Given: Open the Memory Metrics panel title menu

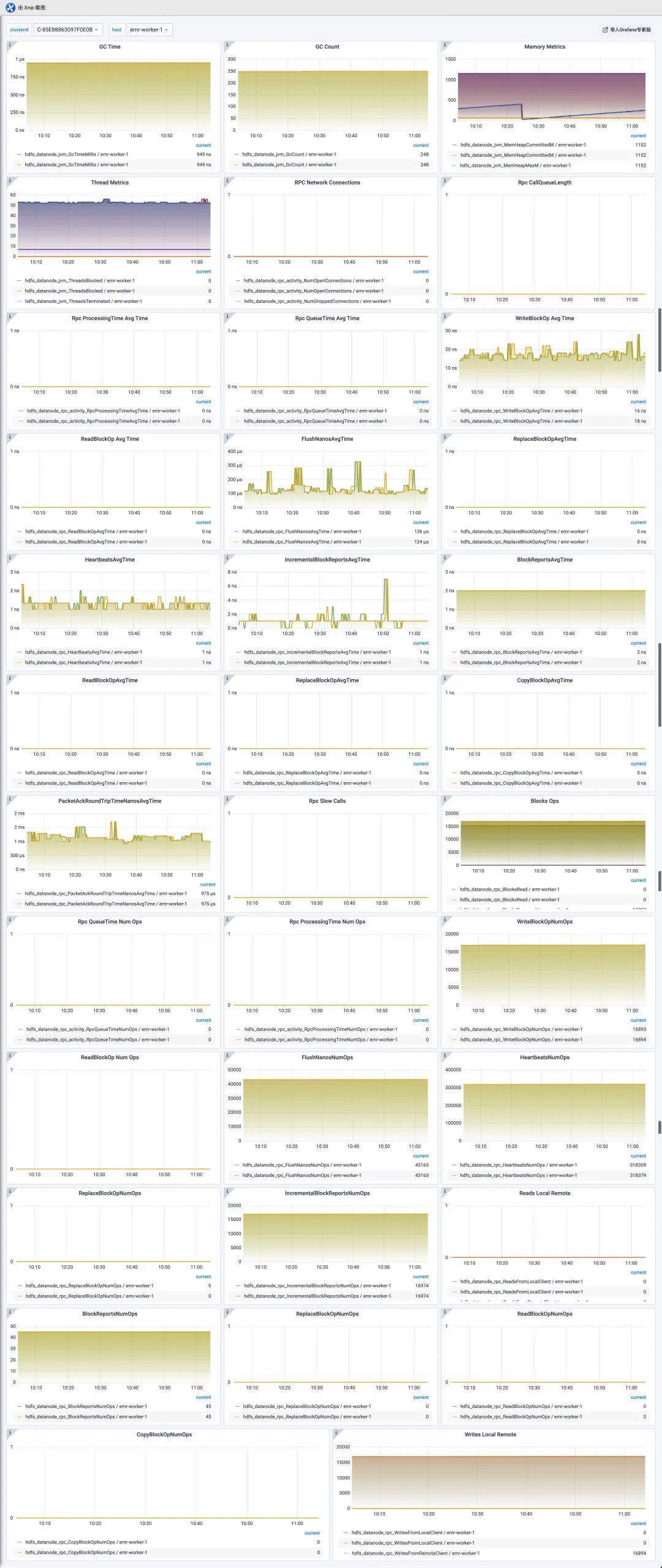Looking at the screenshot, I should click(x=544, y=47).
